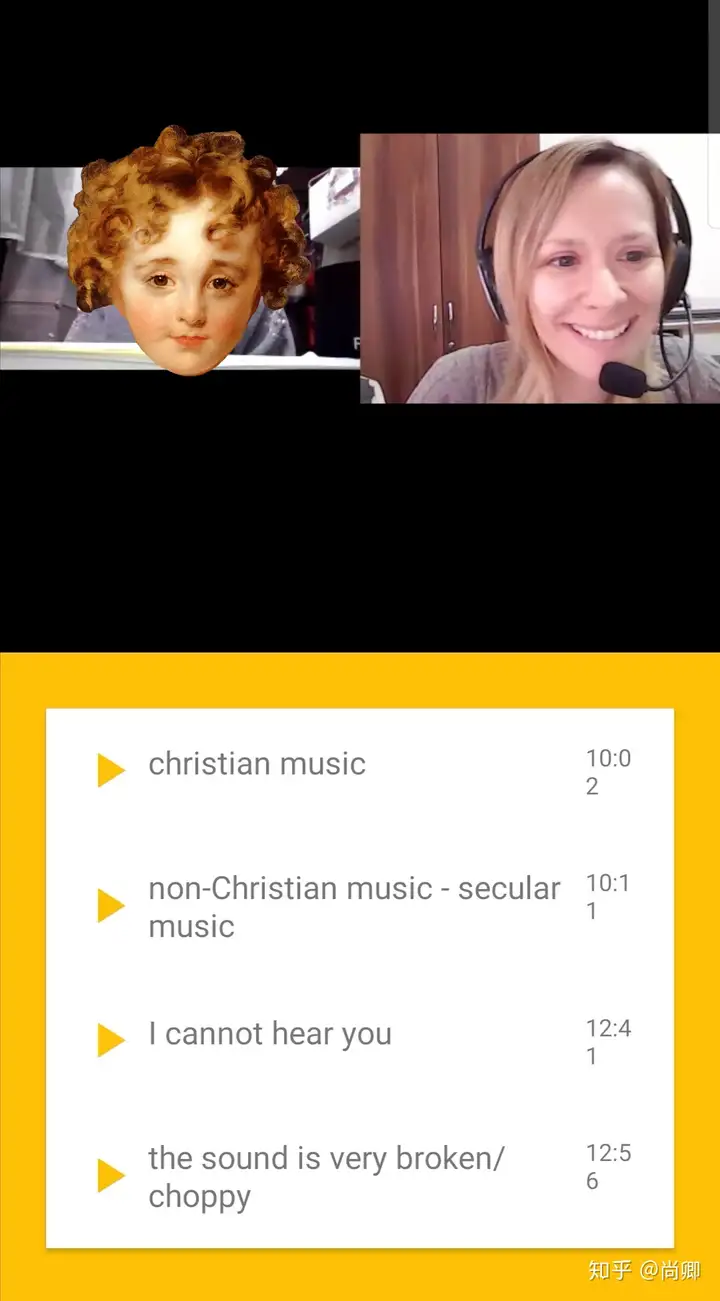Open the student's video feed
The image size is (720, 1301).
[180, 268]
